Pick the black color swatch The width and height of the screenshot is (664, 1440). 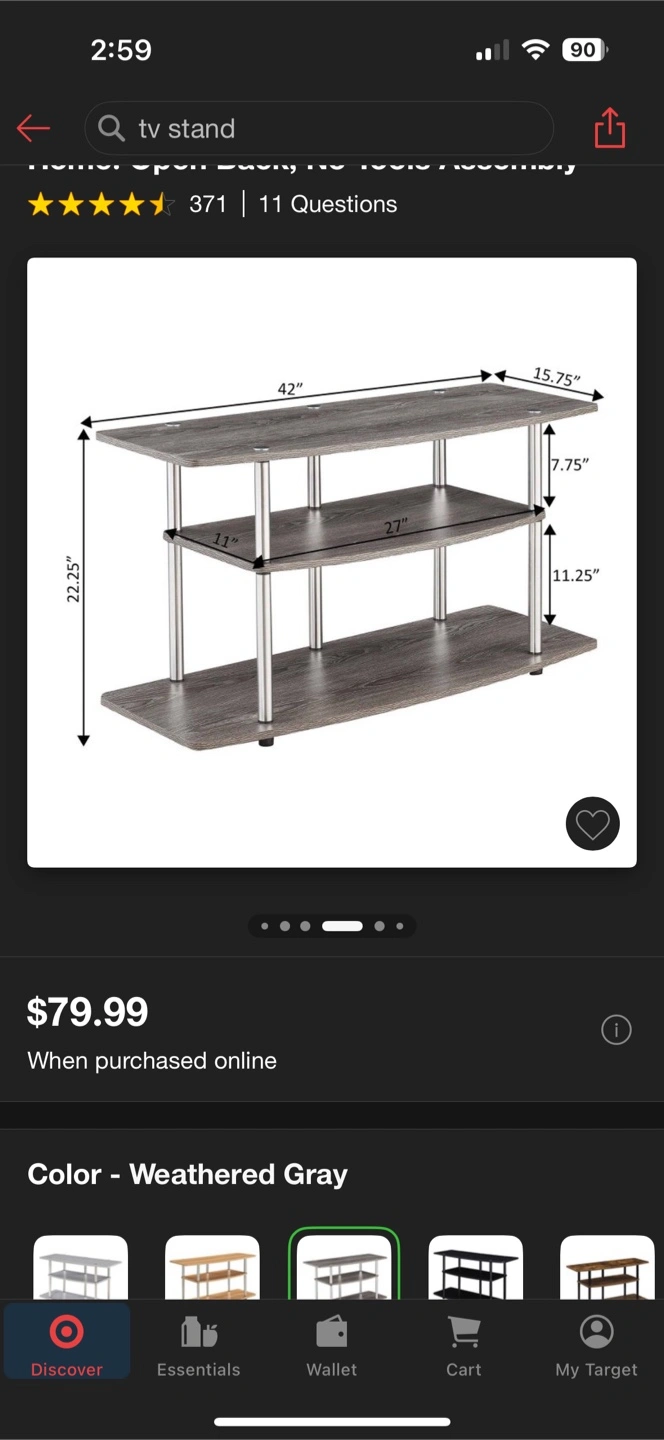[475, 1267]
